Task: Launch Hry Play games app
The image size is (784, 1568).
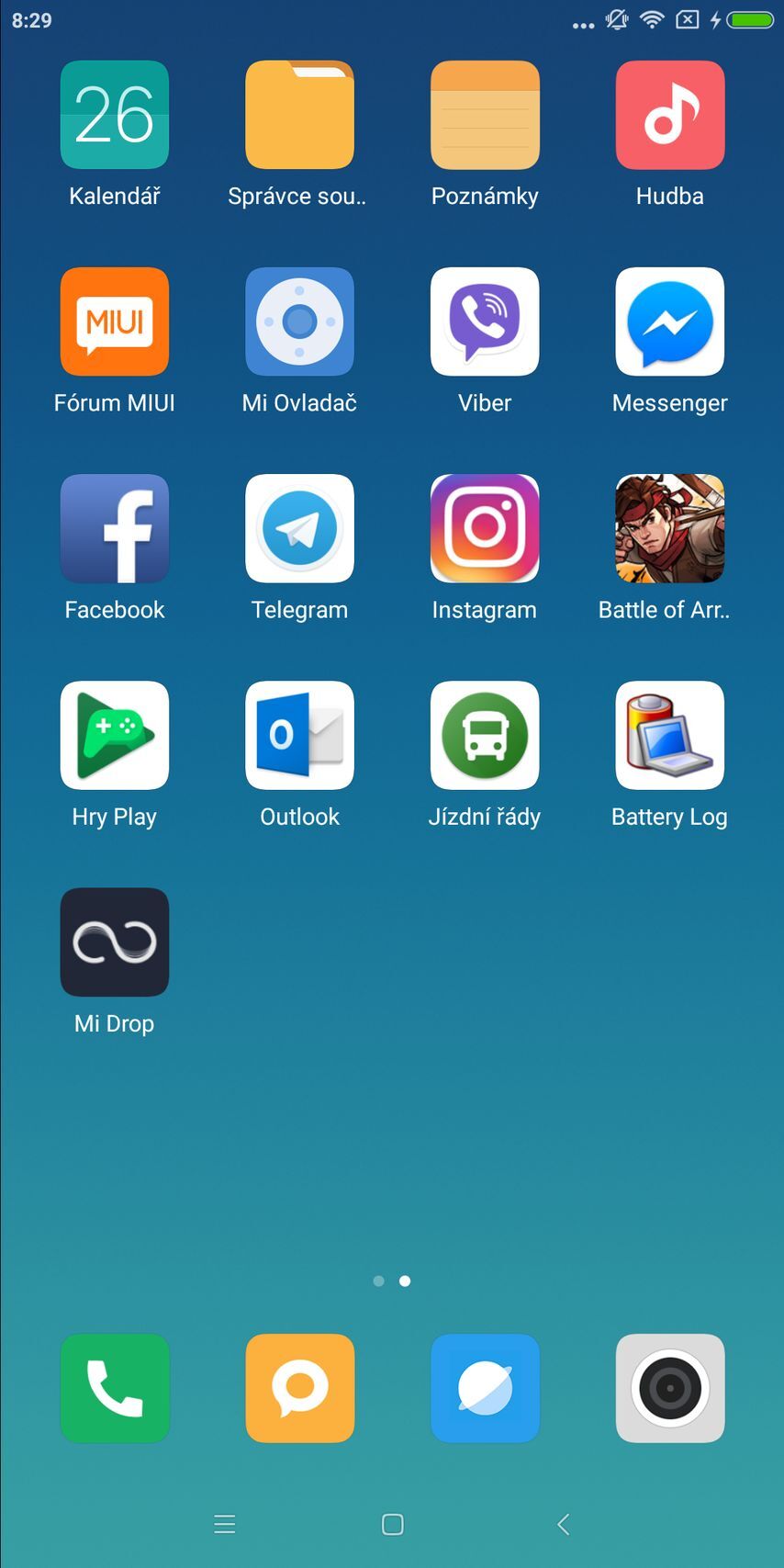Action: 114,735
